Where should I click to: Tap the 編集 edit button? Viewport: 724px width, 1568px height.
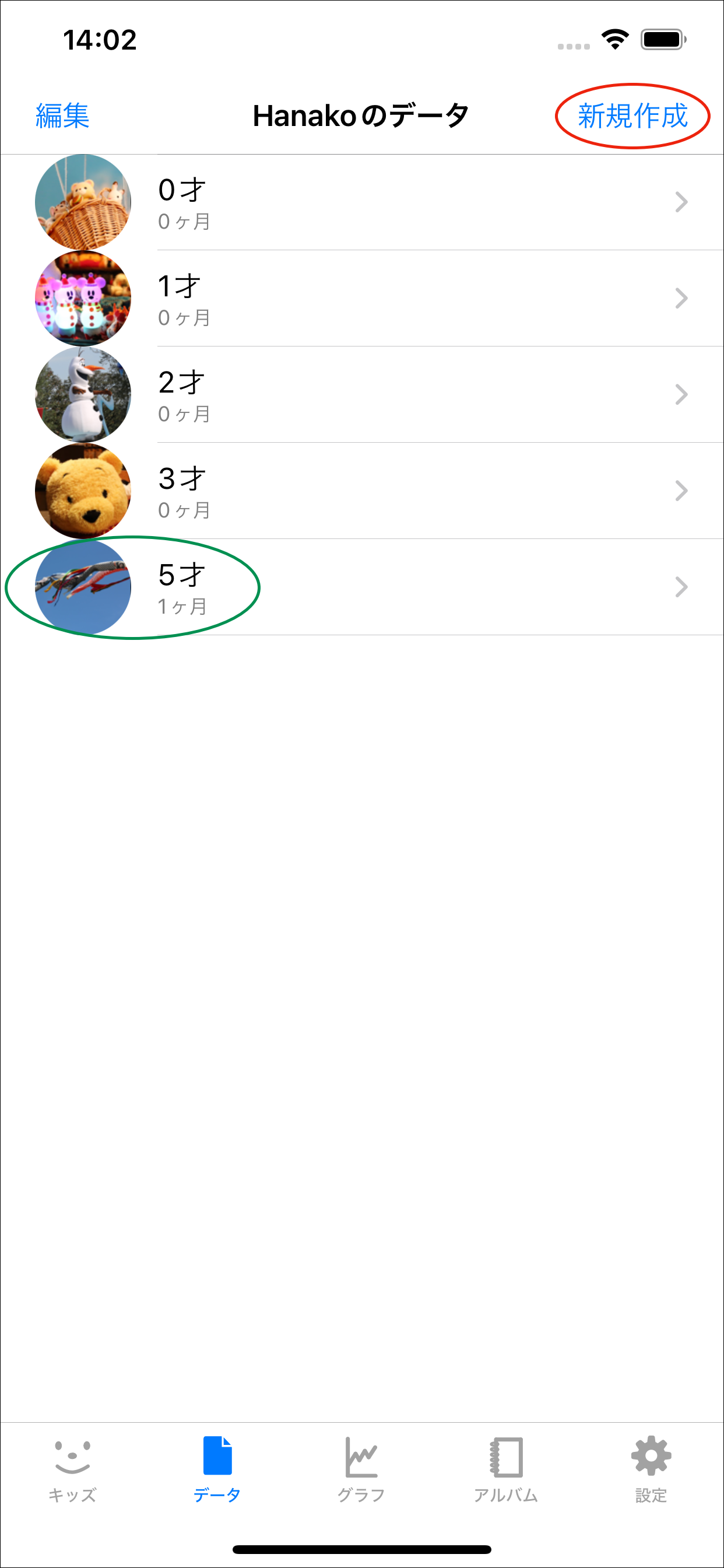pos(63,116)
